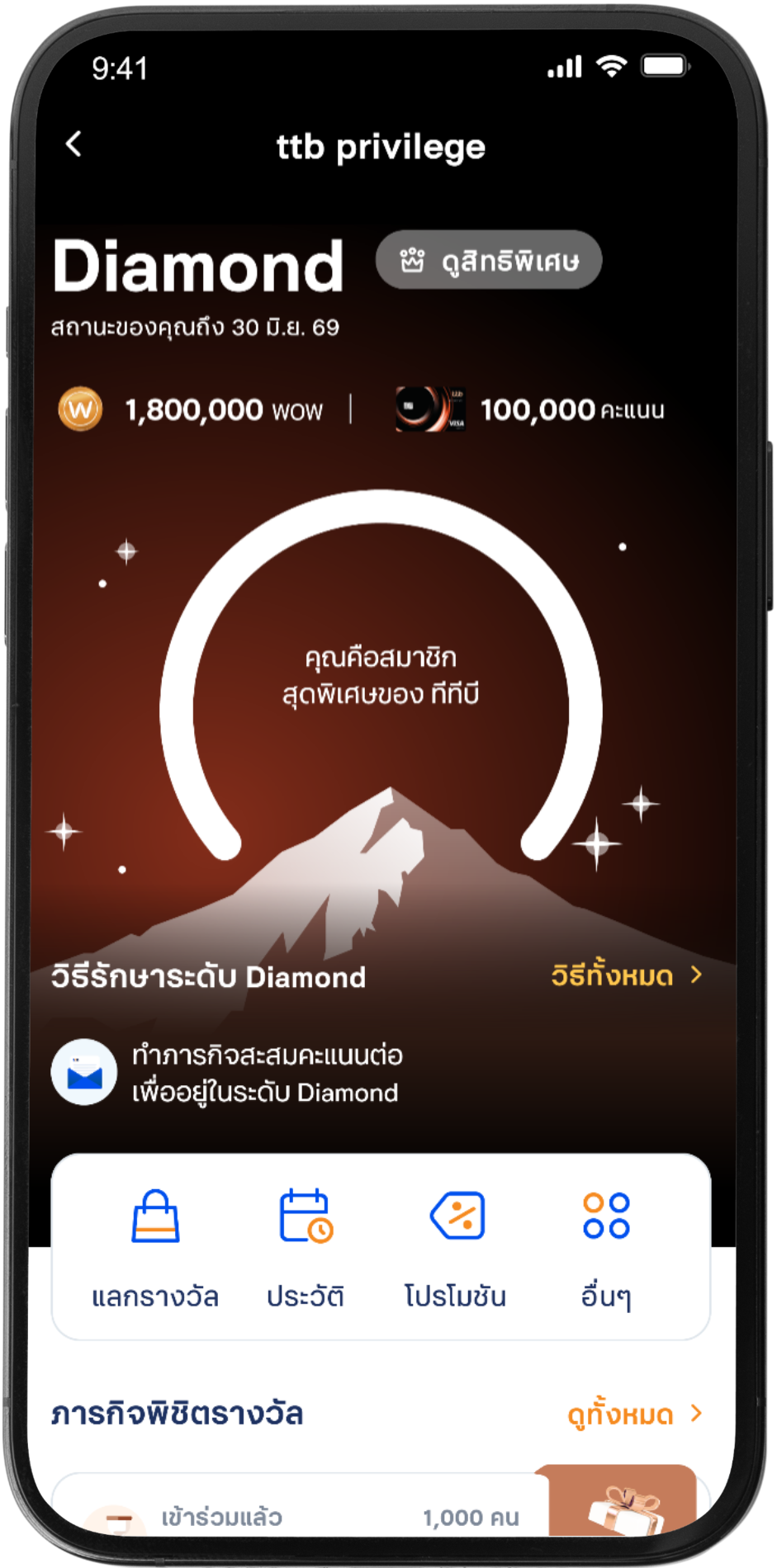The width and height of the screenshot is (777, 1568).
Task: Go back from ttb privilege
Action: click(74, 144)
